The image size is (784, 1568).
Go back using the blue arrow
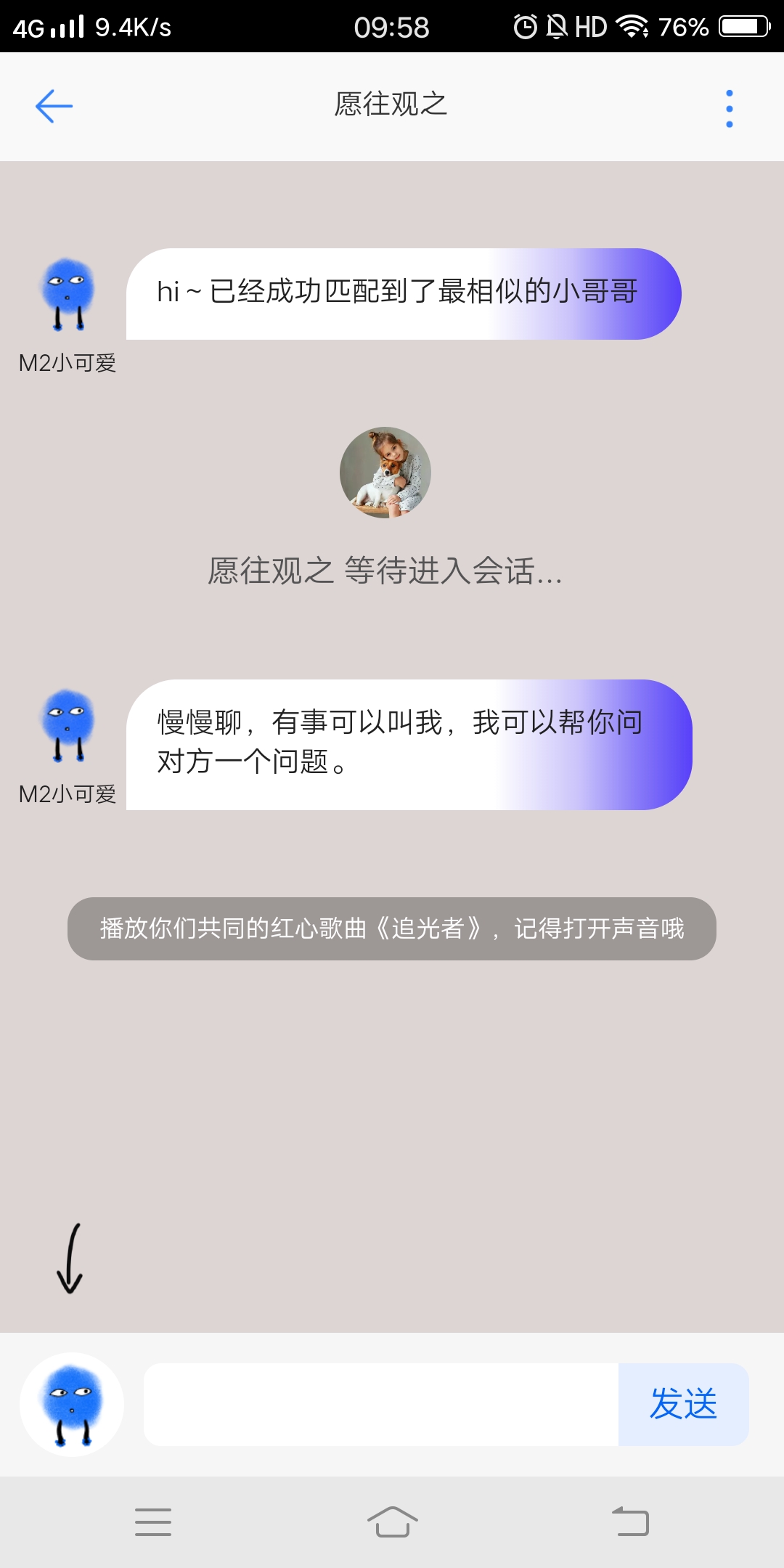(54, 107)
